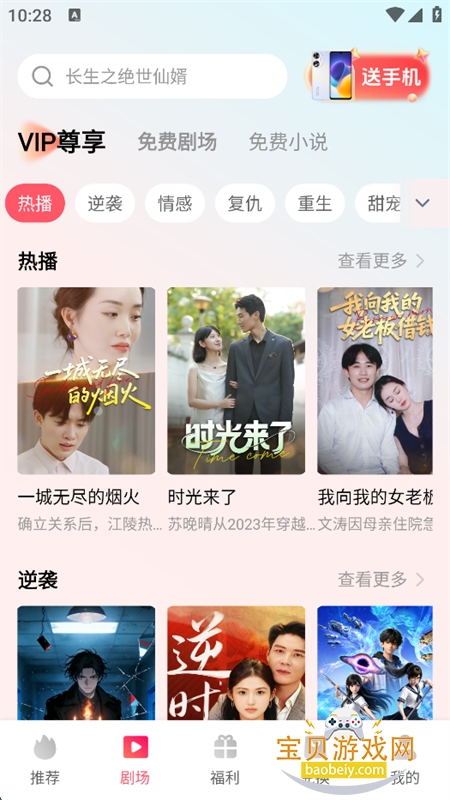
Task: Select the 复仇 filter chip
Action: (244, 203)
